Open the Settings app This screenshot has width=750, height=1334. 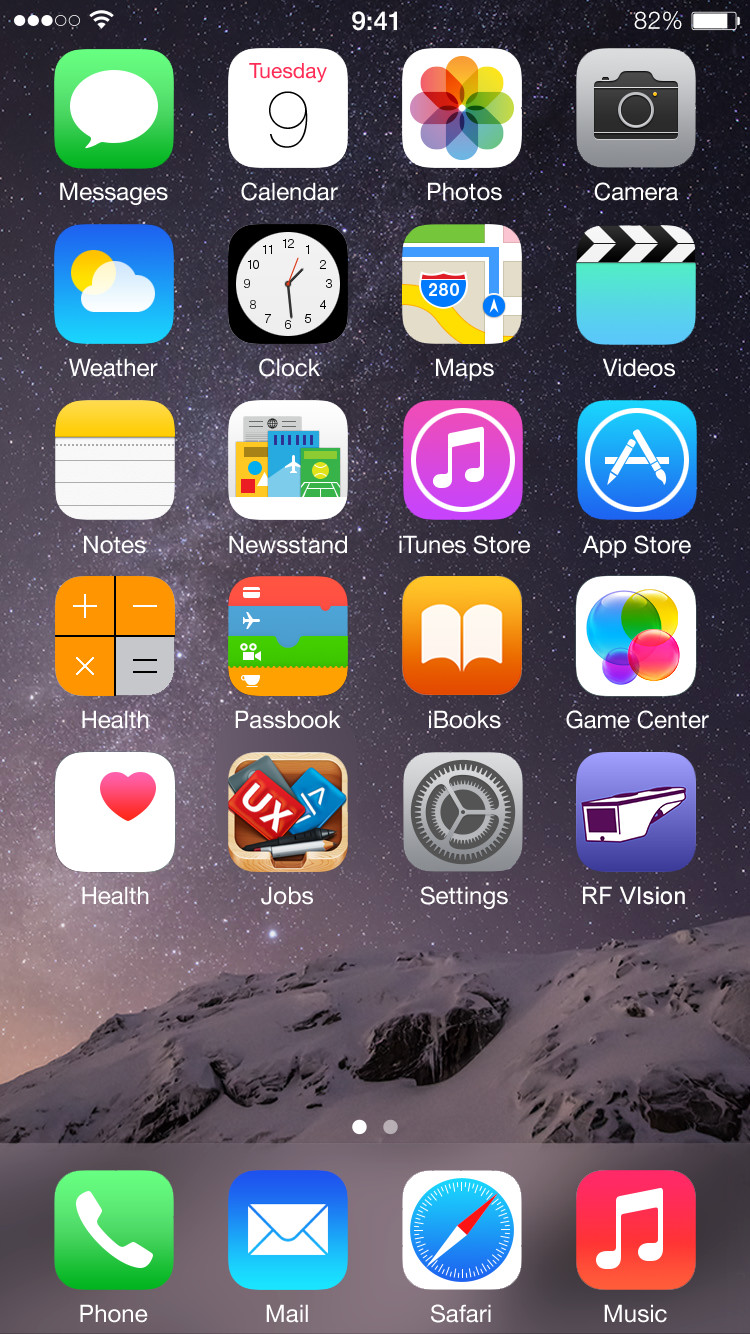coord(462,813)
